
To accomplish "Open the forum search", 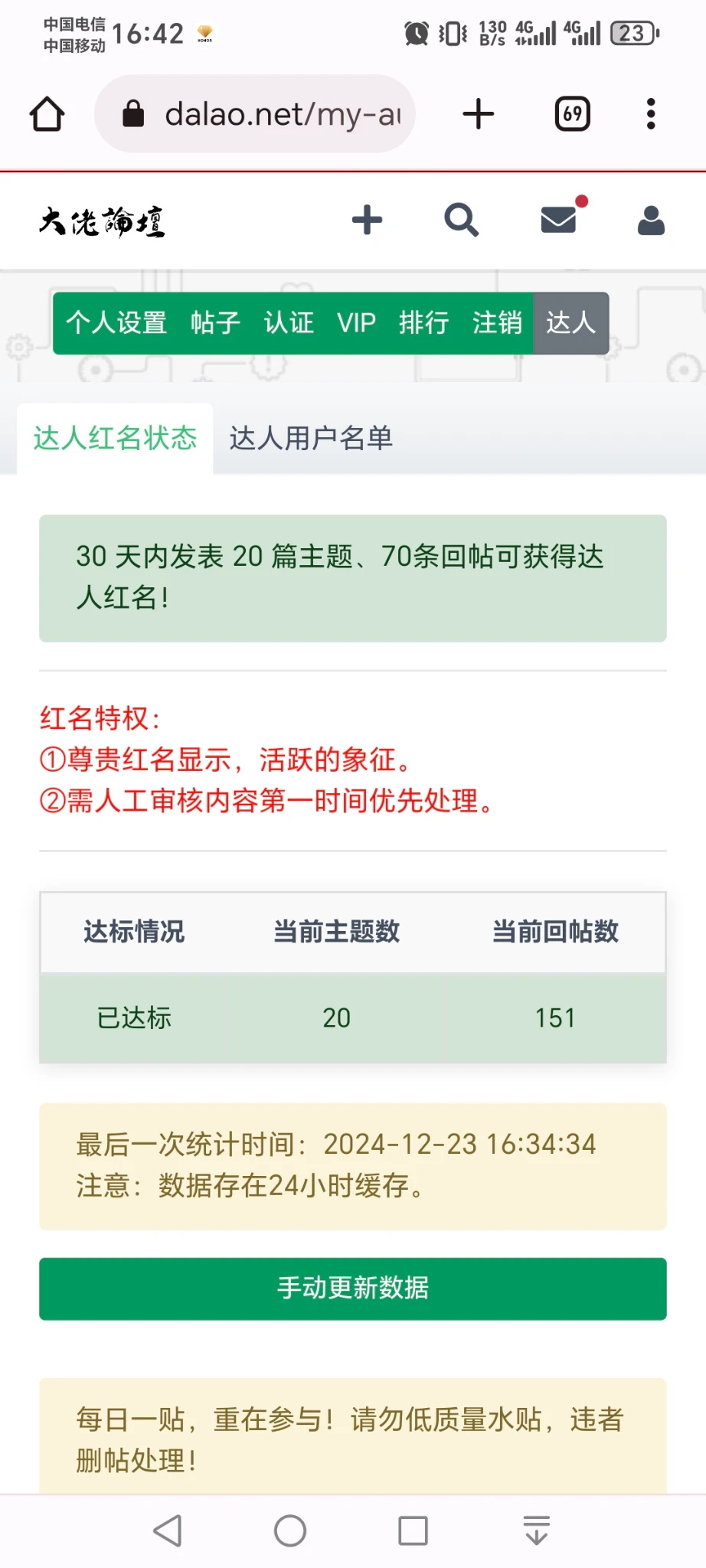I will pyautogui.click(x=461, y=220).
